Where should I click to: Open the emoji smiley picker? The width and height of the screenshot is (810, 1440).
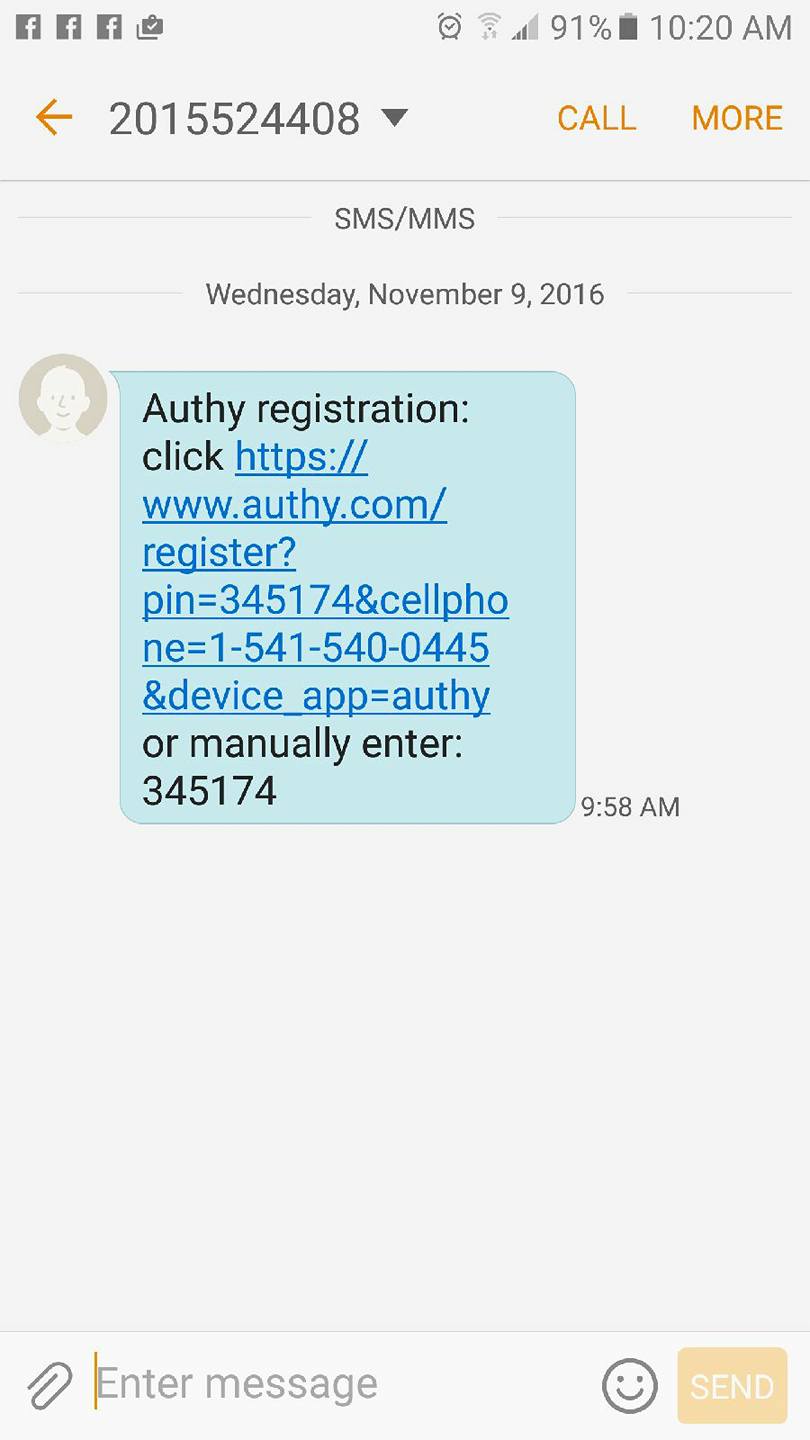630,1386
